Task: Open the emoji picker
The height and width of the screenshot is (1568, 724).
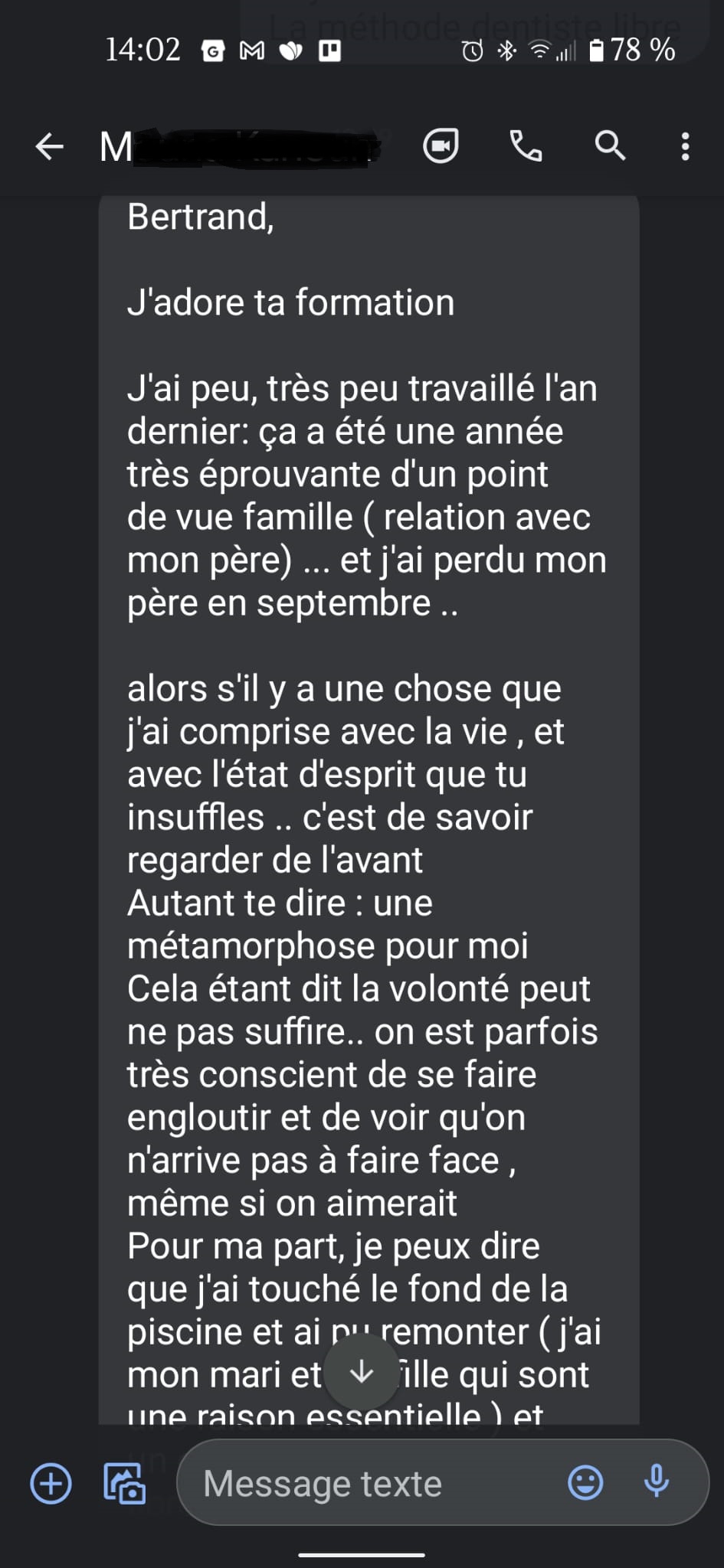Action: click(585, 1483)
